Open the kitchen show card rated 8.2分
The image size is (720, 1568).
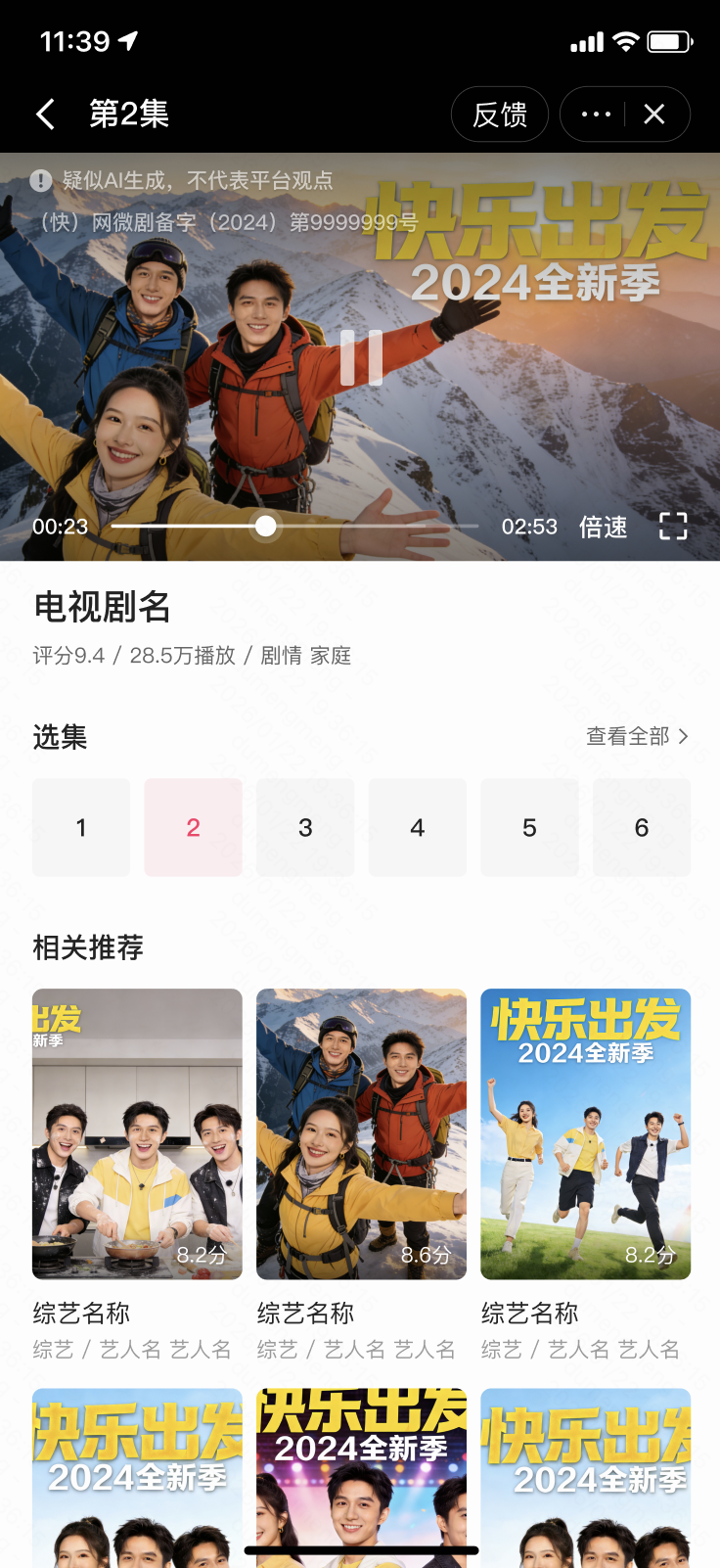[x=137, y=1133]
